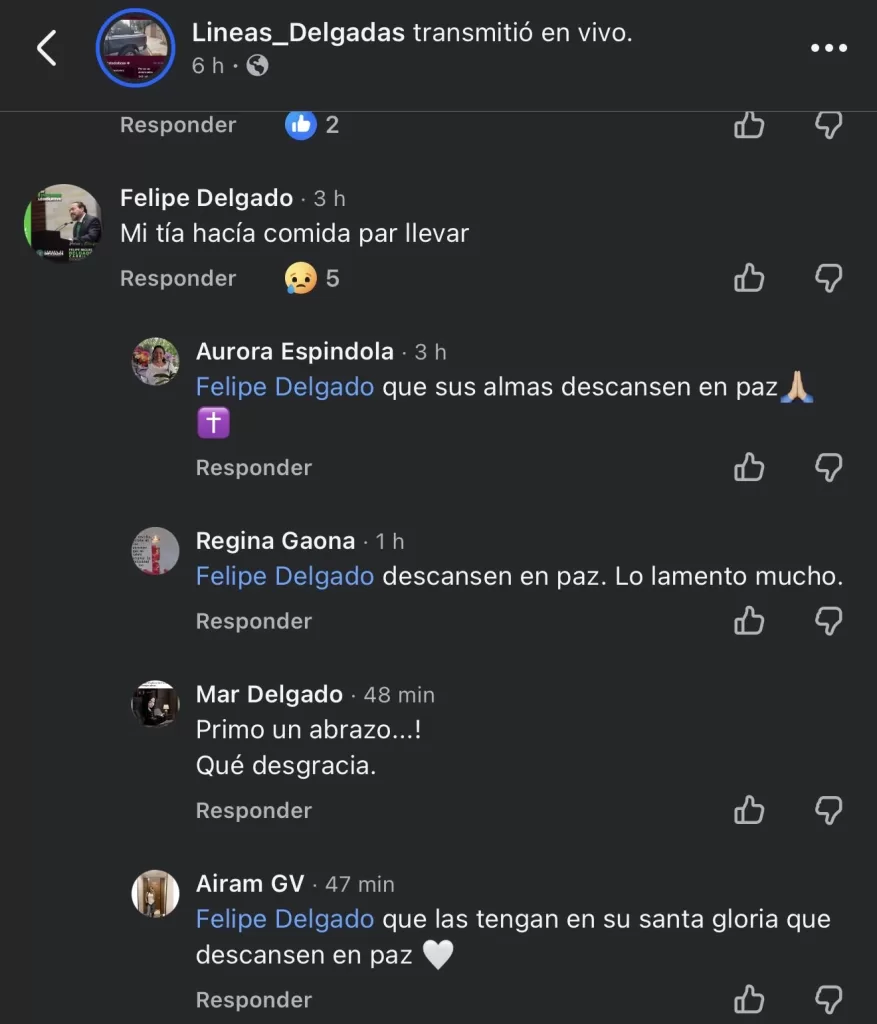This screenshot has height=1024, width=877.
Task: View reactions on Felipe Delgado's comment
Action: 312,278
